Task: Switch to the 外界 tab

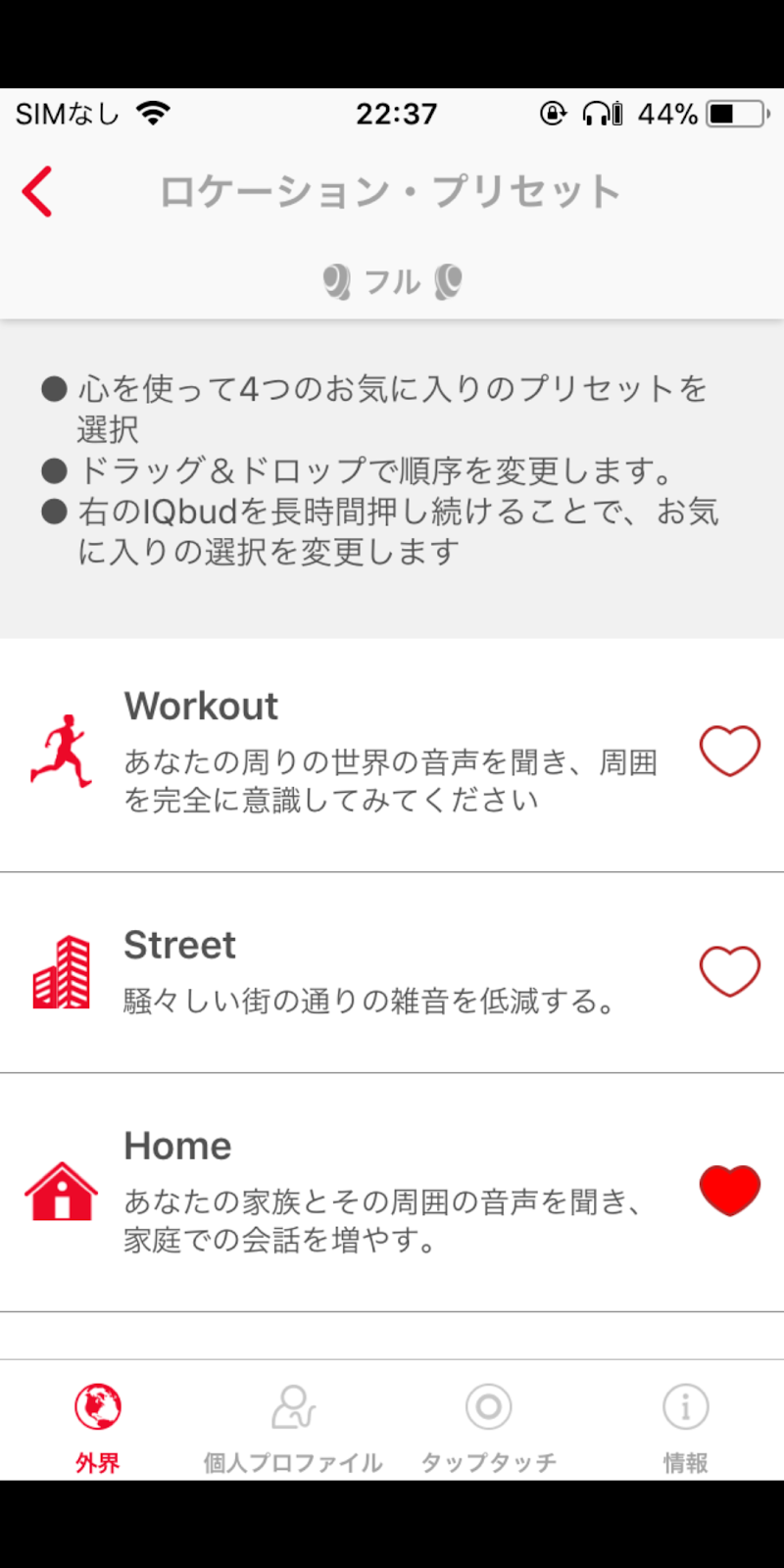Action: [x=98, y=1426]
